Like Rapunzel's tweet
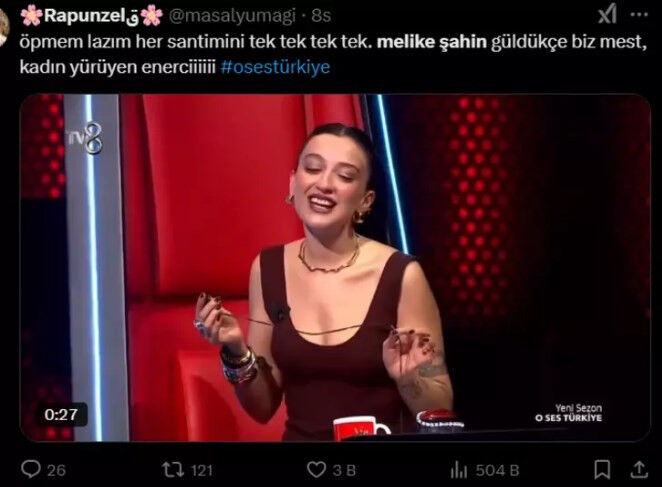 317,469
